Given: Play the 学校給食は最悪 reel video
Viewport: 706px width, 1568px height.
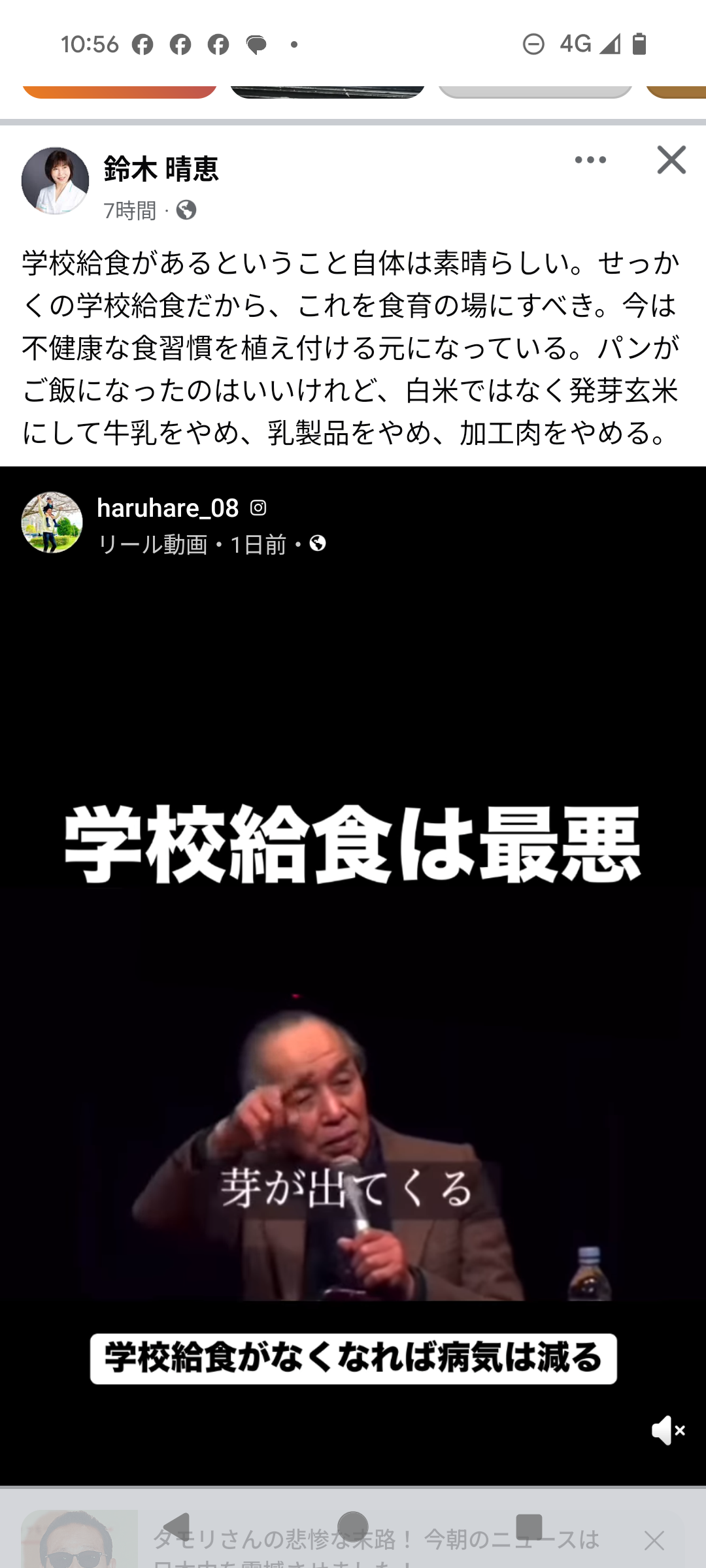Looking at the screenshot, I should [x=353, y=1045].
